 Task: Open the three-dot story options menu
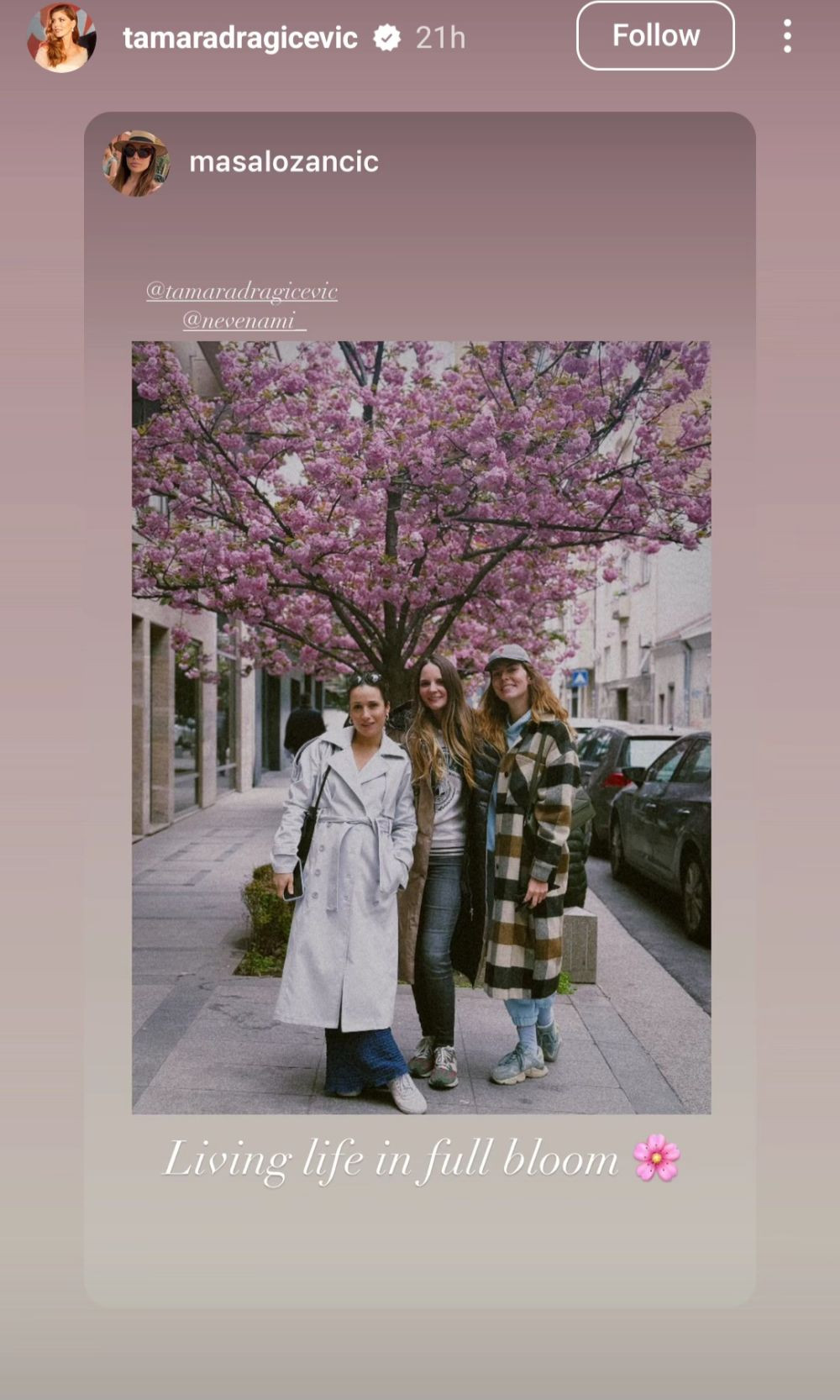pyautogui.click(x=787, y=36)
